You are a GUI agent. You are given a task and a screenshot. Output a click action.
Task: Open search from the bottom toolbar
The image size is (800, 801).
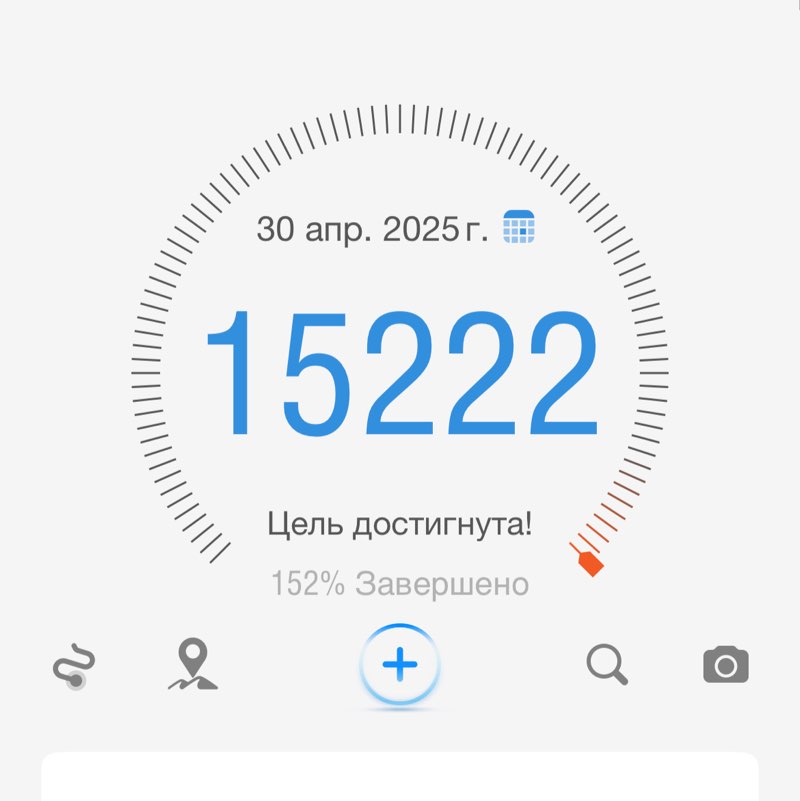tap(608, 663)
